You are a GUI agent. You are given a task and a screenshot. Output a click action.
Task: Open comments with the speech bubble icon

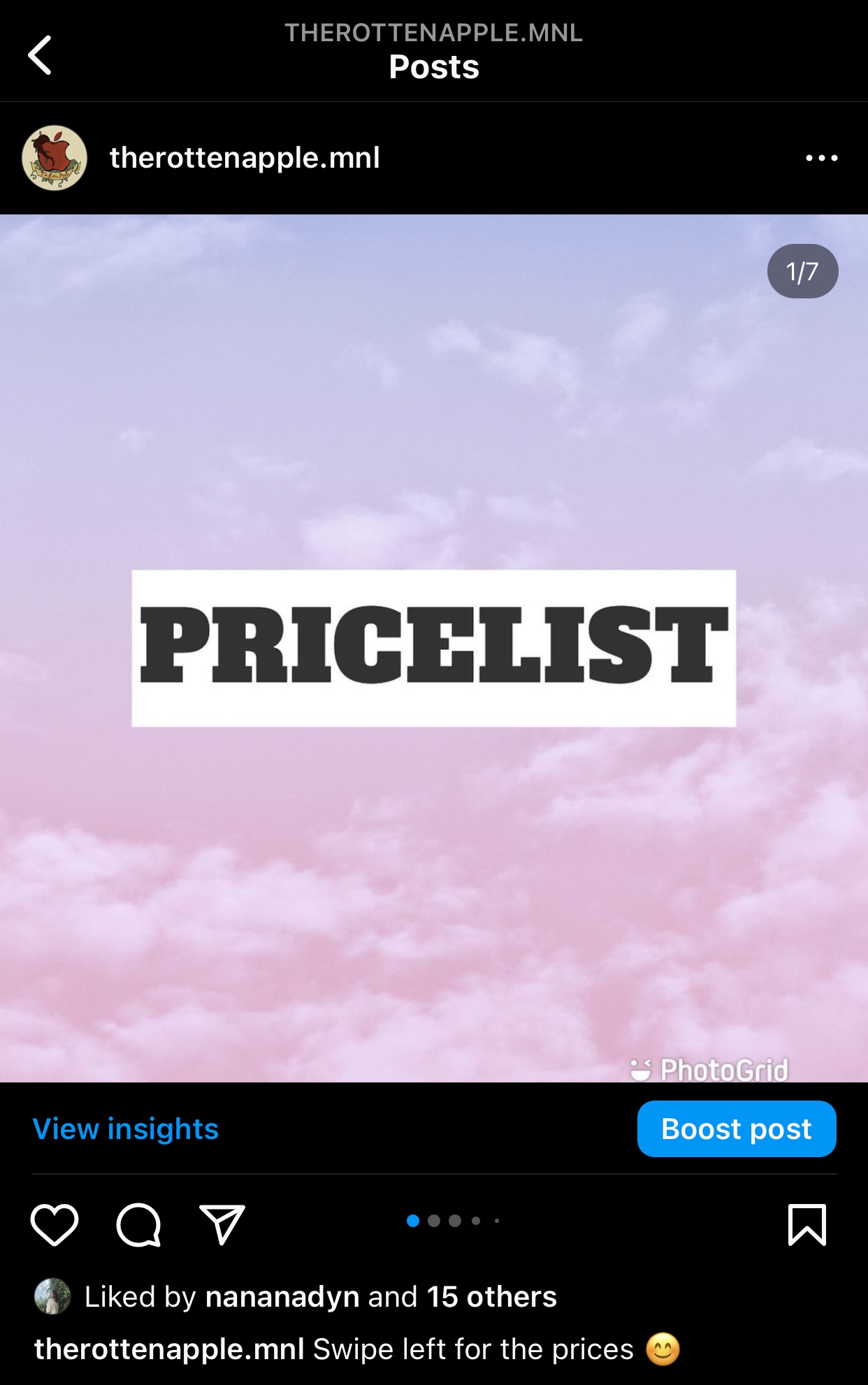click(x=138, y=1224)
